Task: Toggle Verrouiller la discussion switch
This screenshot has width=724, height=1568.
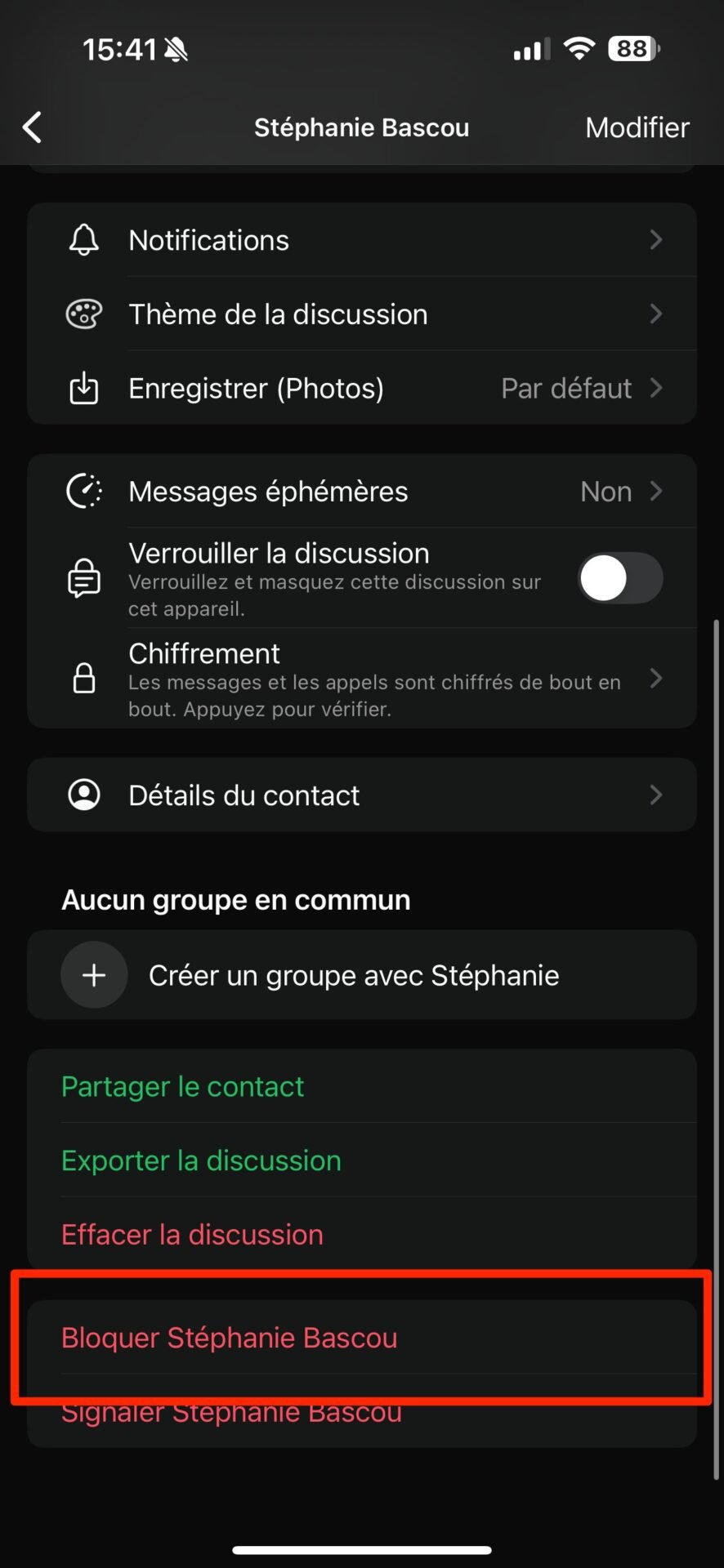Action: click(620, 578)
